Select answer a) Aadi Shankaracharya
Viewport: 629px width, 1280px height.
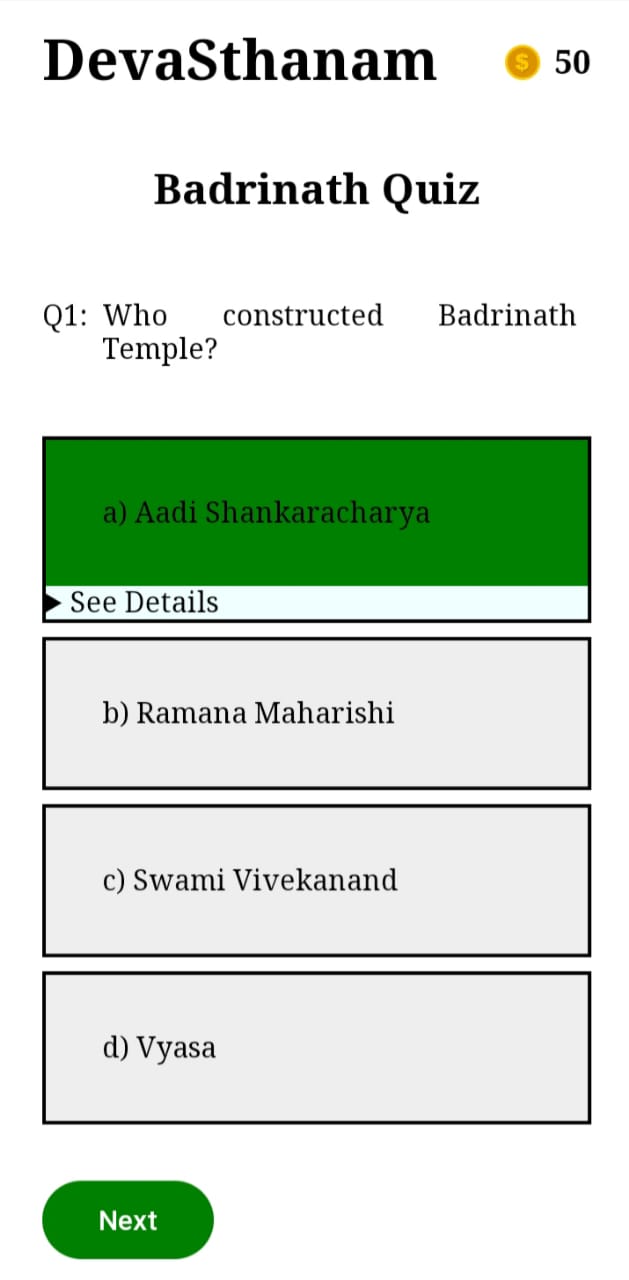(x=316, y=512)
